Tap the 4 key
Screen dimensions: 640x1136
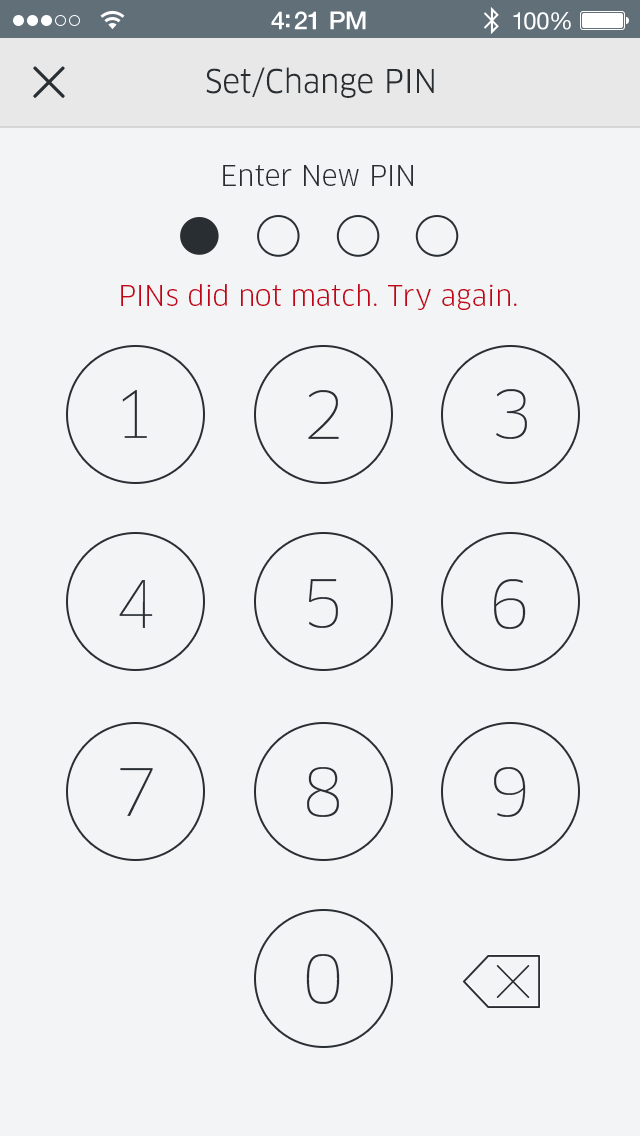click(136, 601)
